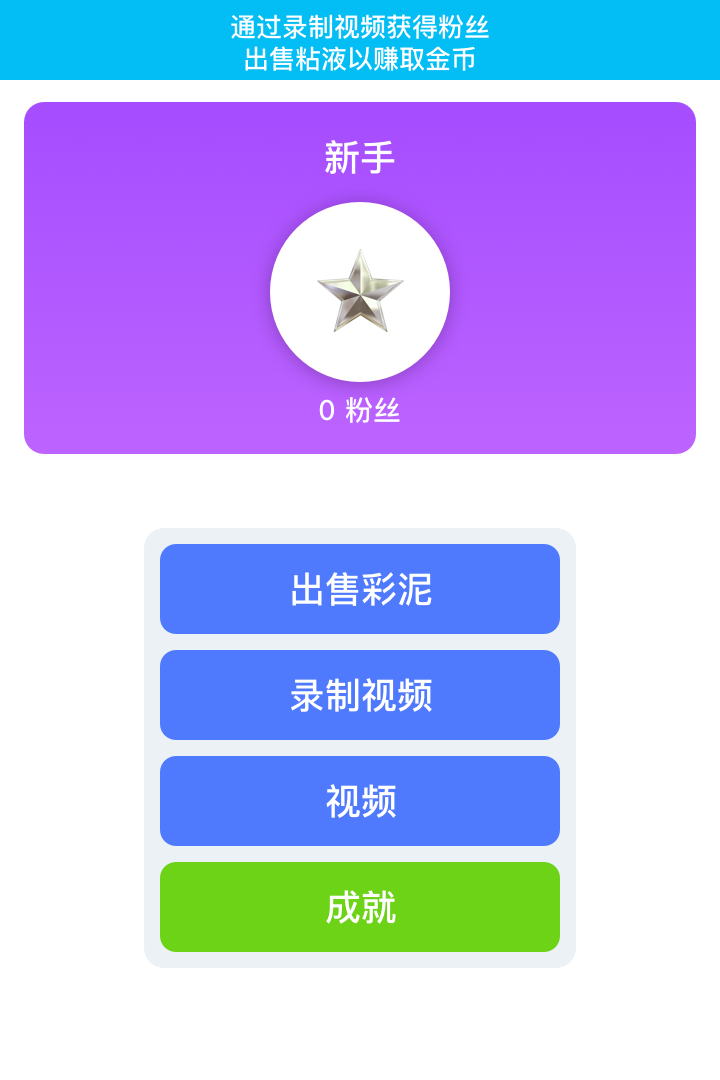Tap the 出售彩泥 button
The width and height of the screenshot is (720, 1080).
pyautogui.click(x=360, y=589)
